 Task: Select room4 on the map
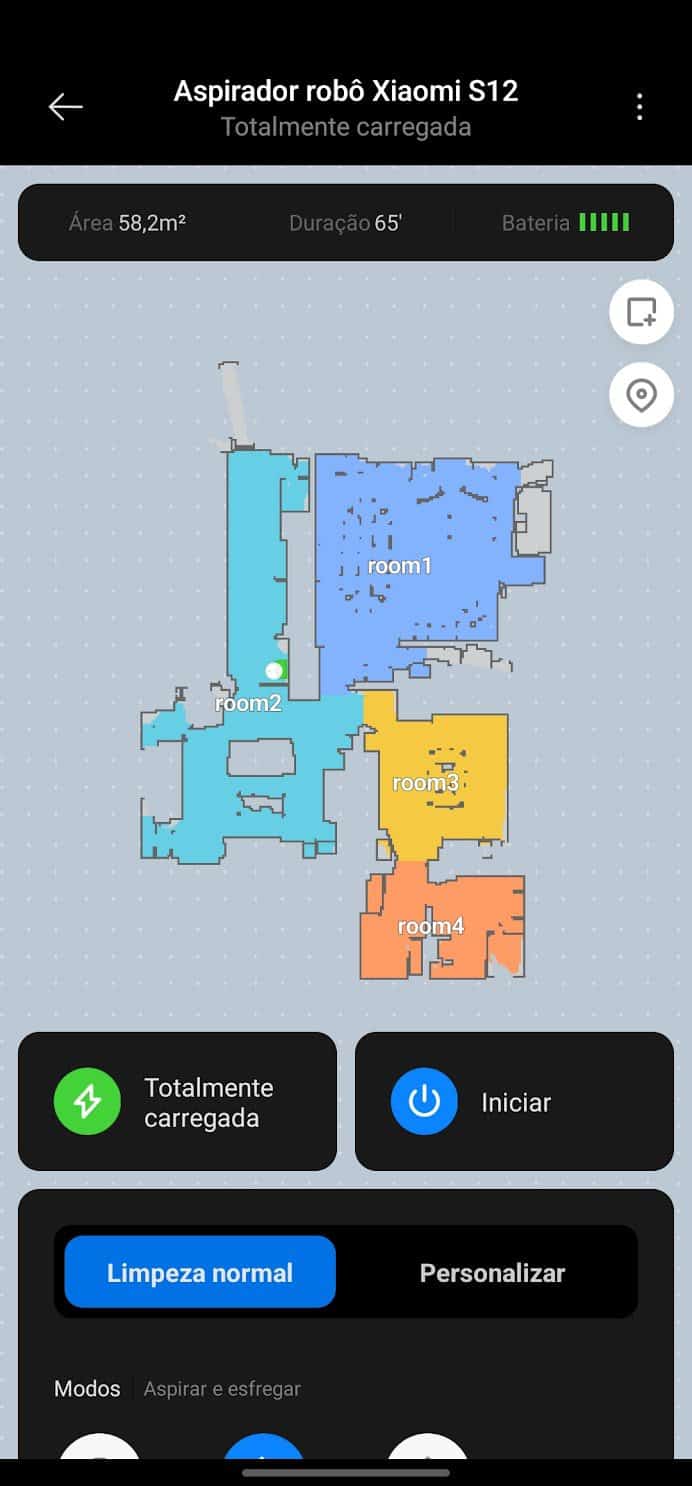(x=431, y=926)
